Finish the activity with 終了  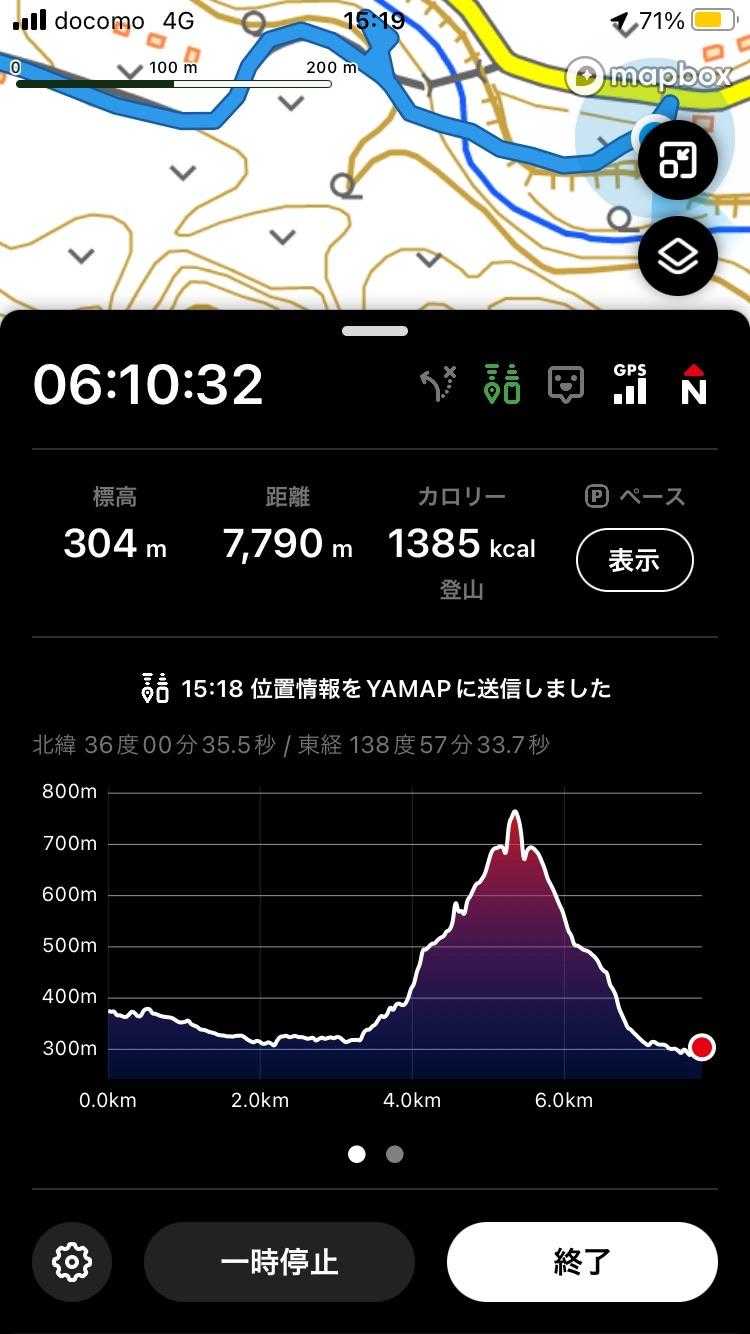[x=582, y=1261]
